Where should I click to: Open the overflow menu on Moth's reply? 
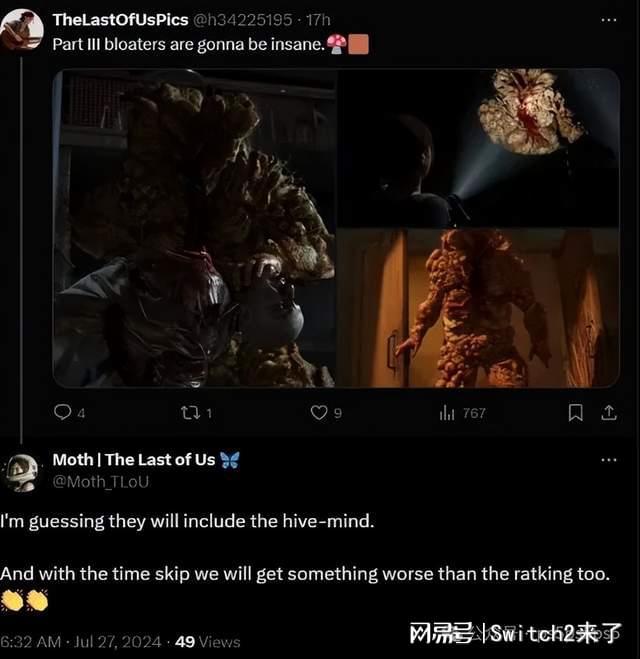pyautogui.click(x=608, y=460)
